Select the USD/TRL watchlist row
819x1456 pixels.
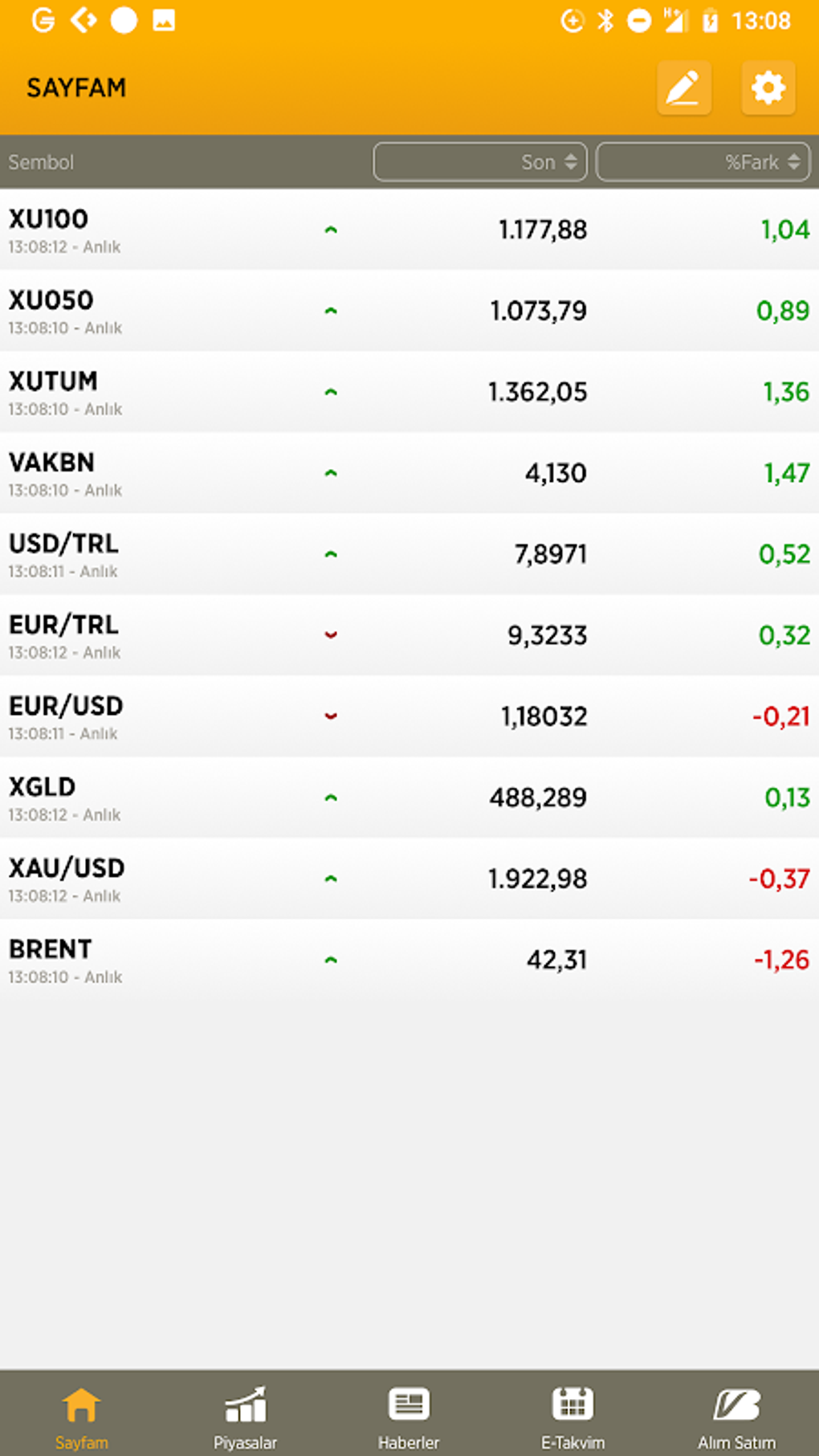161,554
